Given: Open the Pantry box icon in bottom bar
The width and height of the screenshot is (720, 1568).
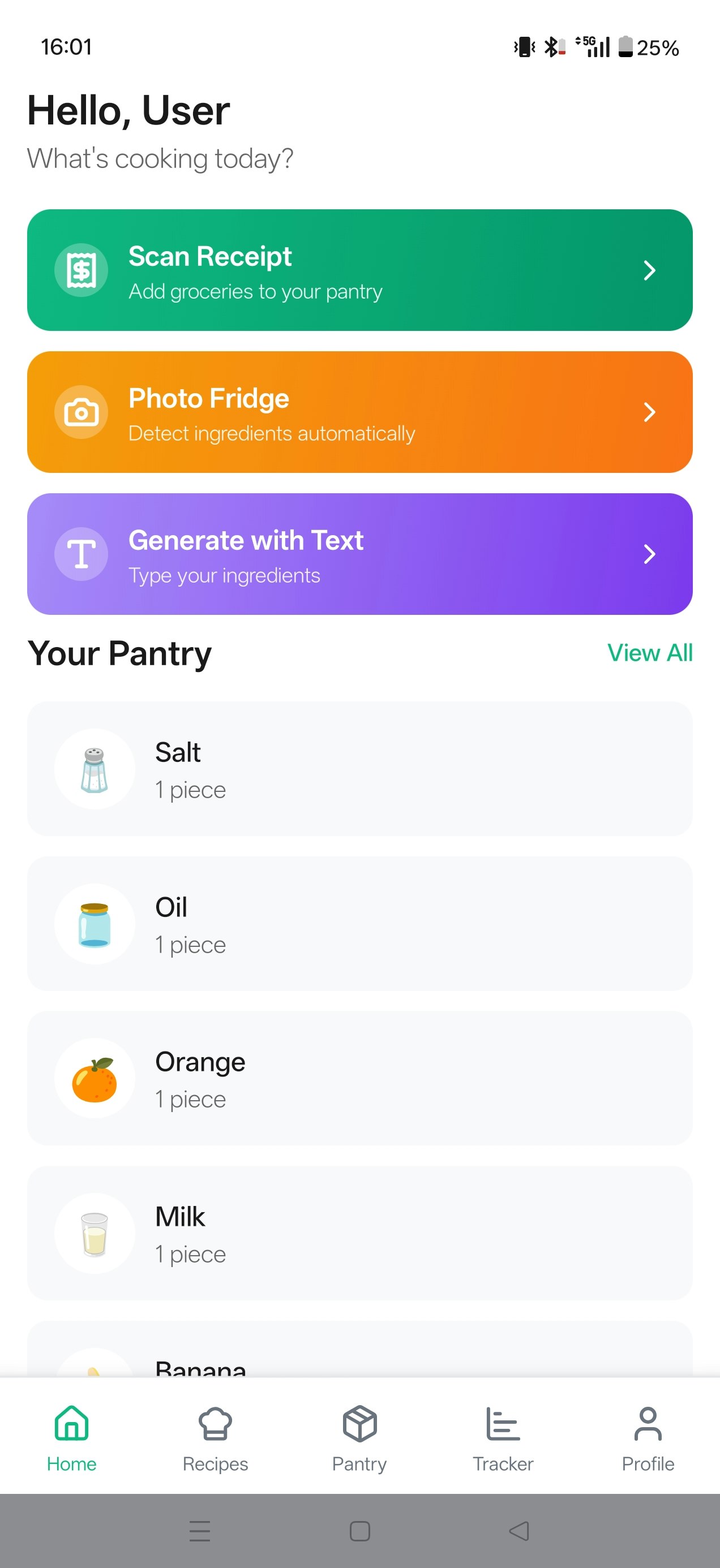Looking at the screenshot, I should (359, 1424).
